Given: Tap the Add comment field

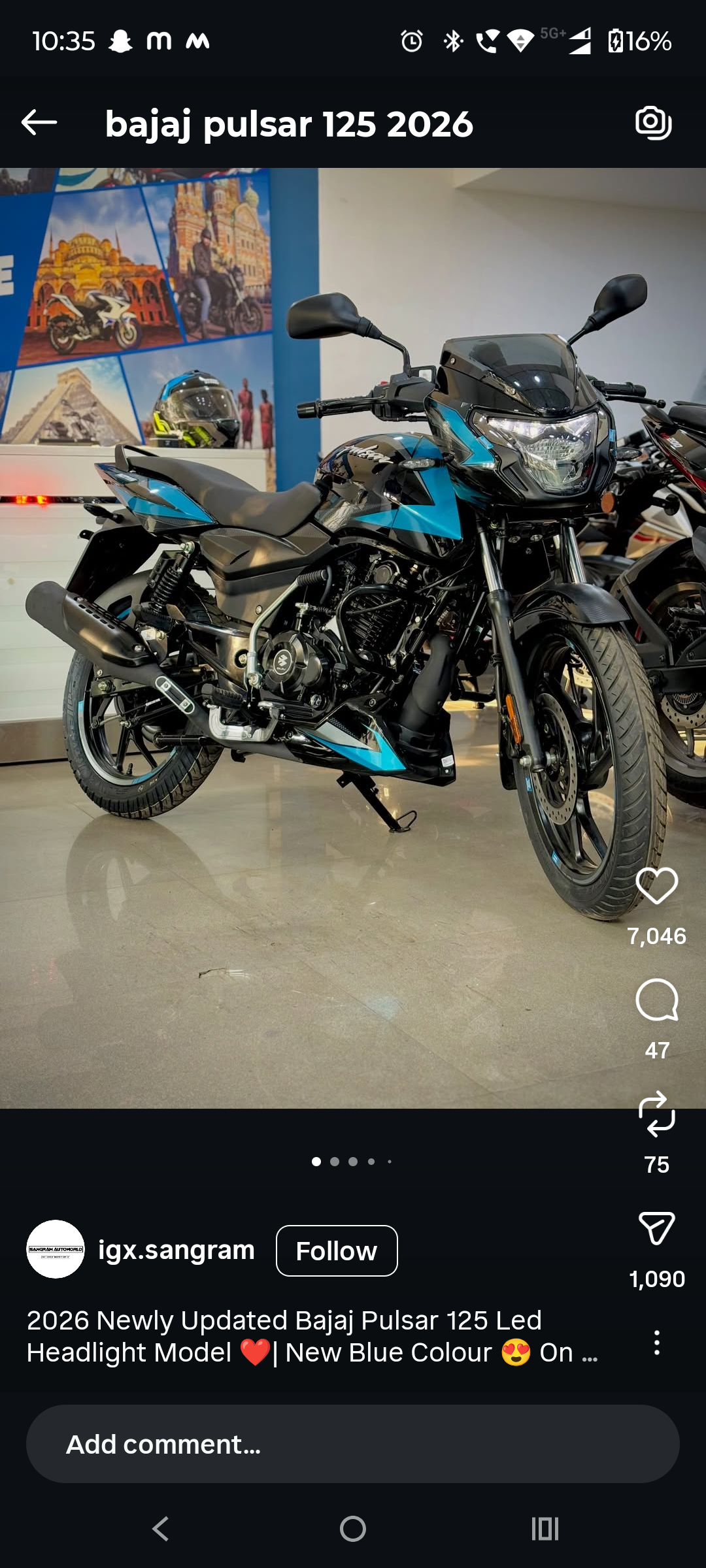Looking at the screenshot, I should (x=353, y=1444).
